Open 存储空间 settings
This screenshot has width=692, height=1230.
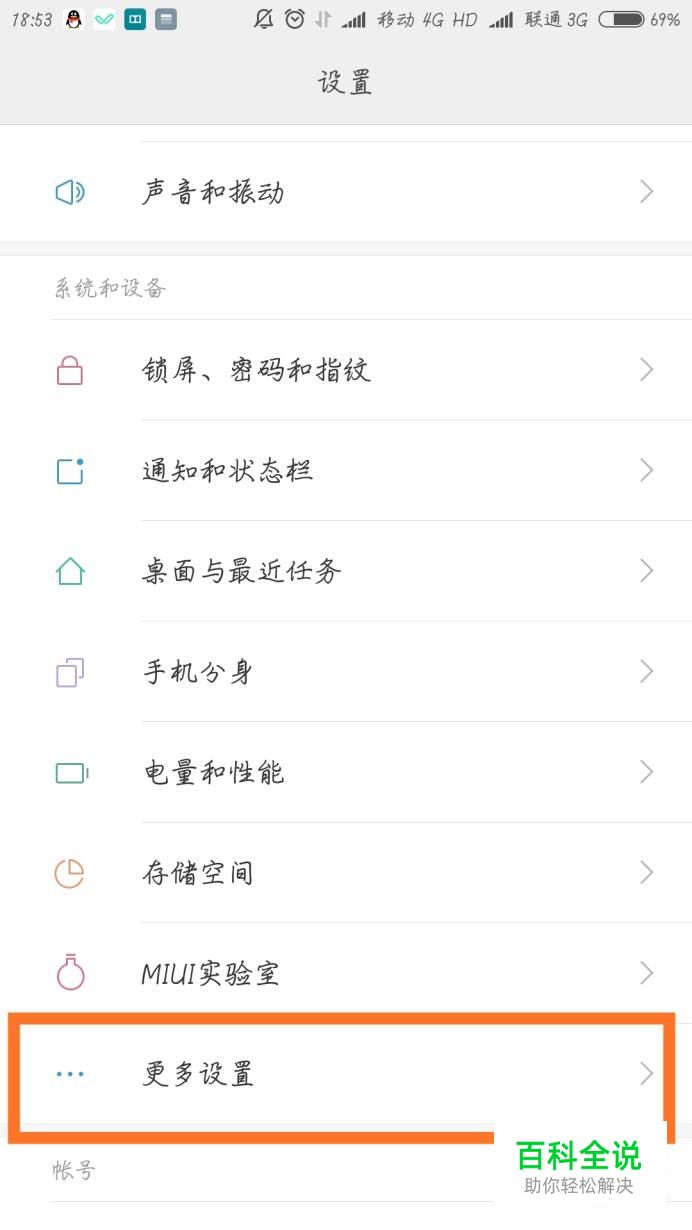198,873
